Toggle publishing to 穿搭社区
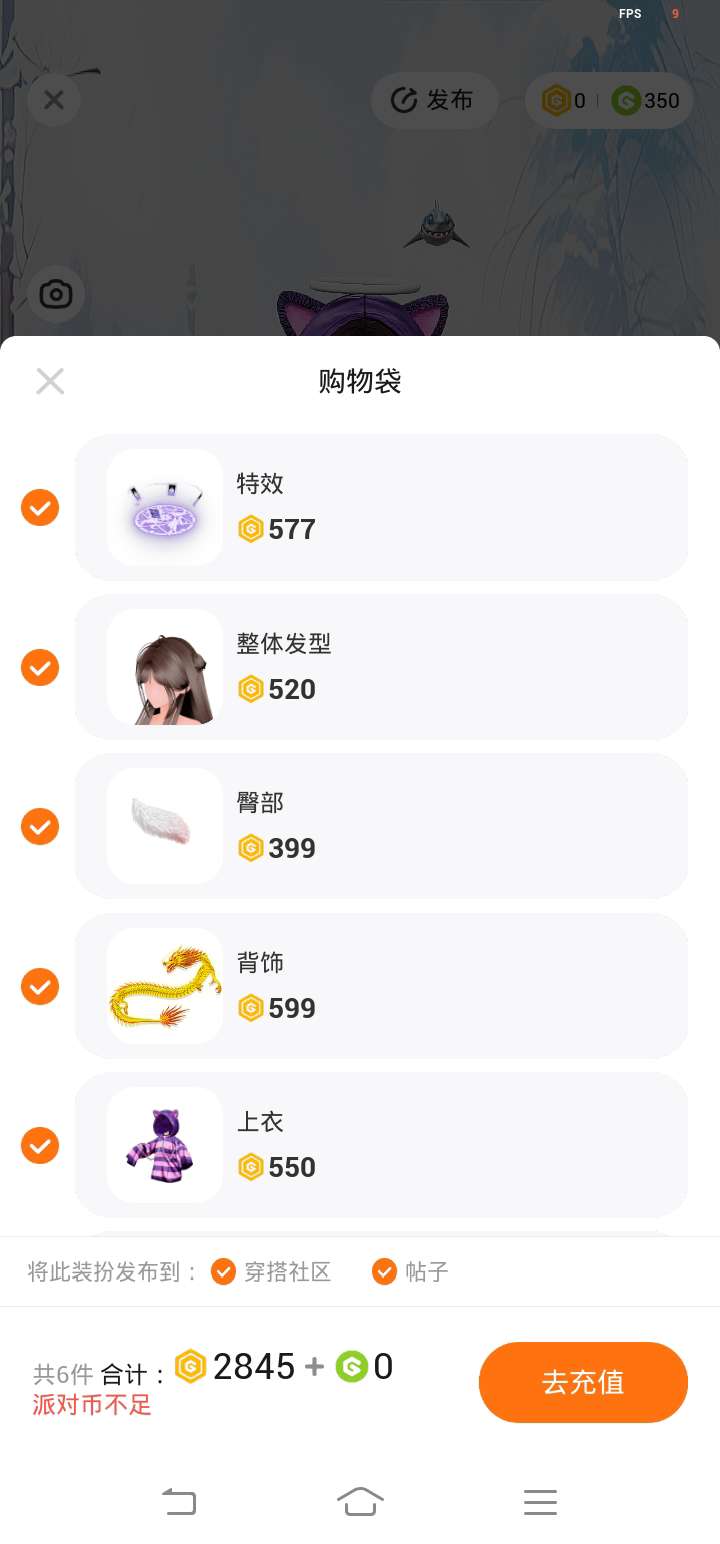Viewport: 720px width, 1544px height. pos(223,1272)
